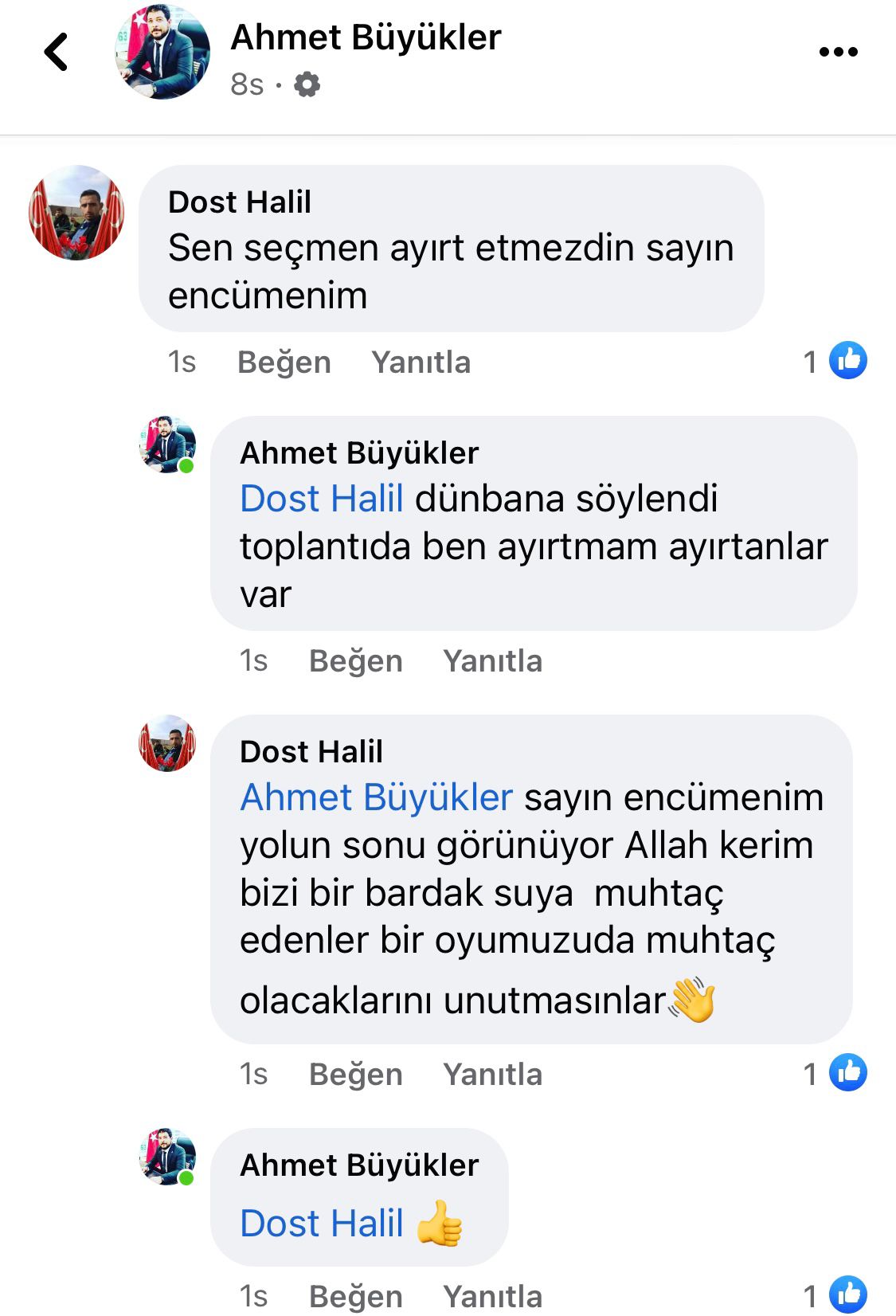
Task: Open the three-dot options menu for the post
Action: (837, 52)
